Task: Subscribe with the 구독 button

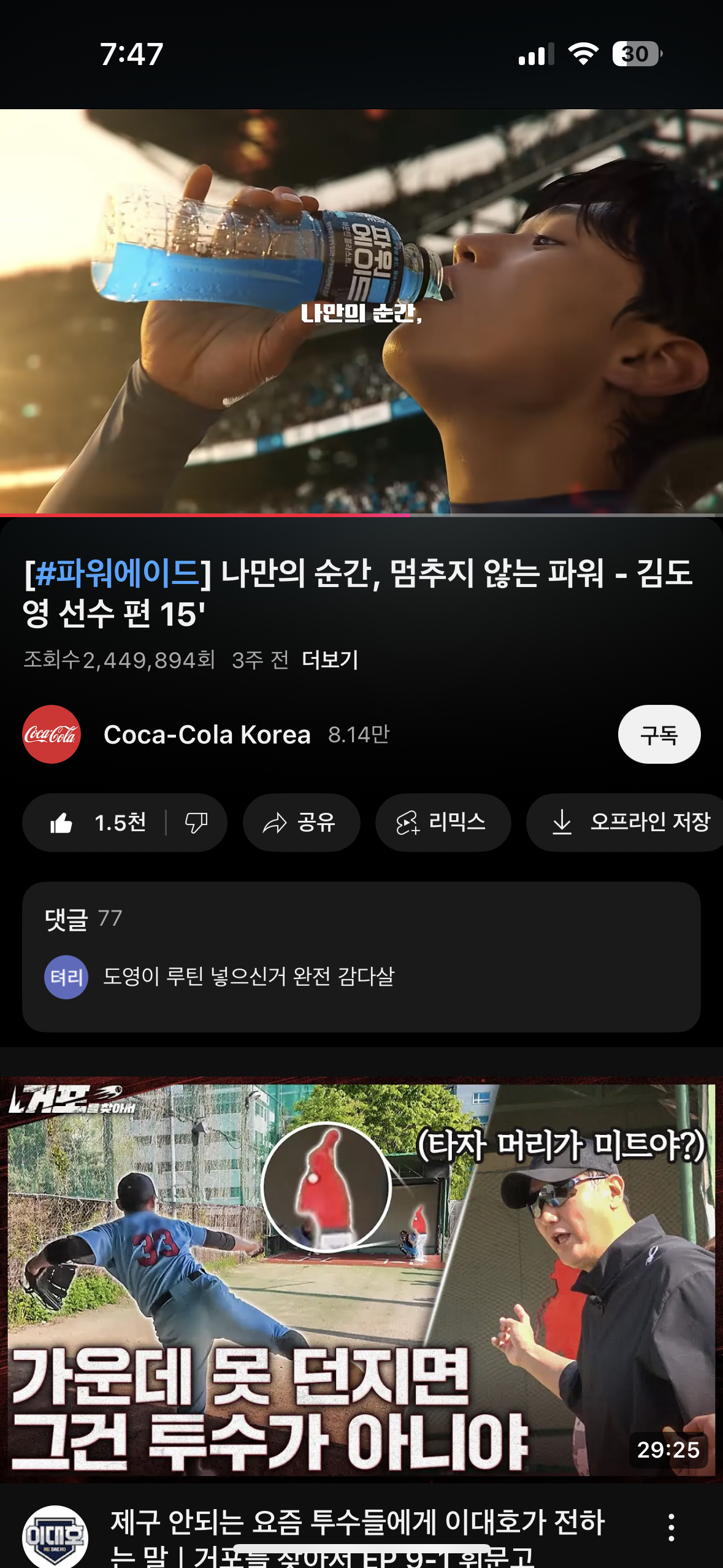Action: click(659, 734)
